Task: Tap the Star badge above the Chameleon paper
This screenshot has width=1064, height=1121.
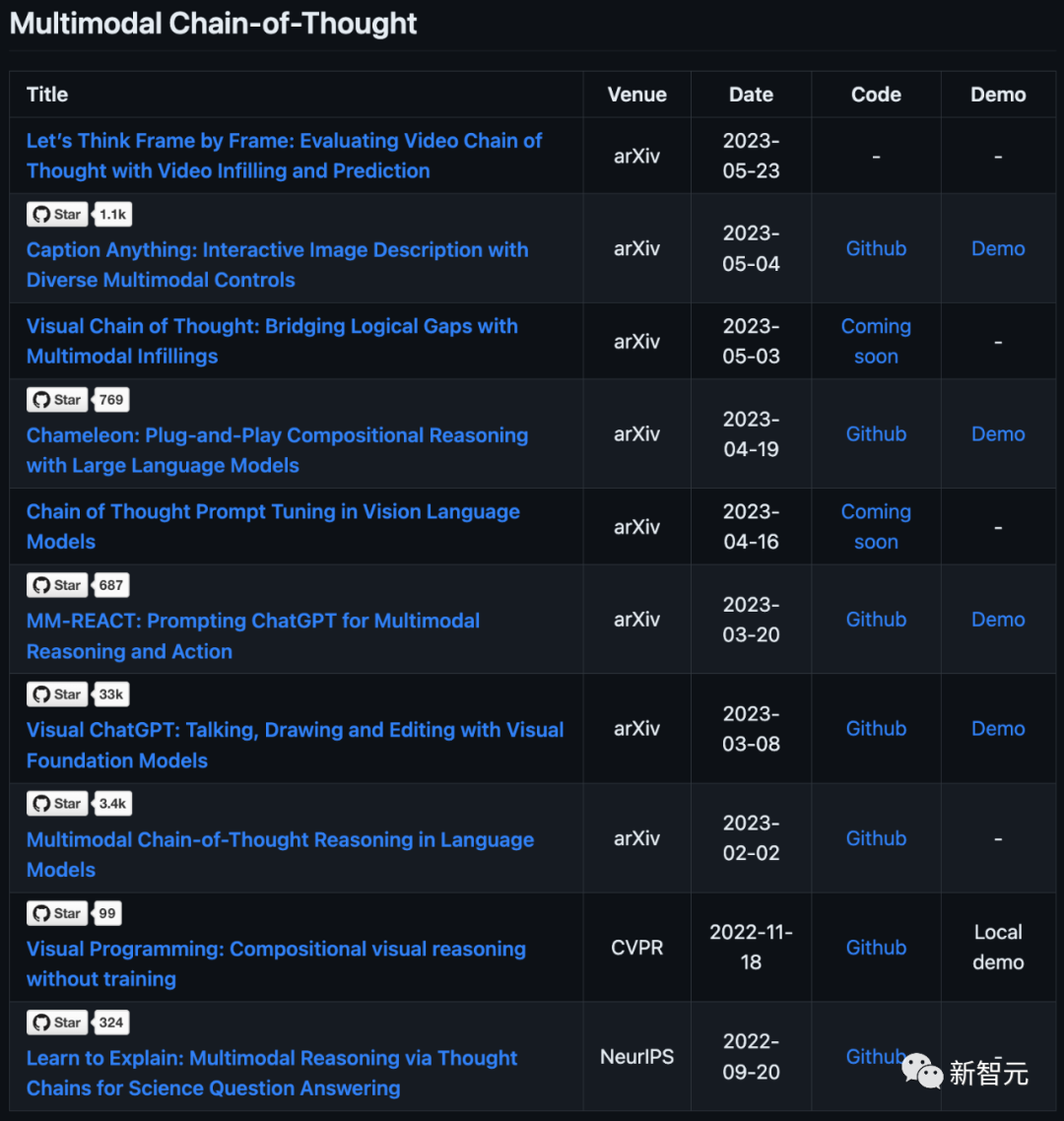Action: (x=57, y=400)
